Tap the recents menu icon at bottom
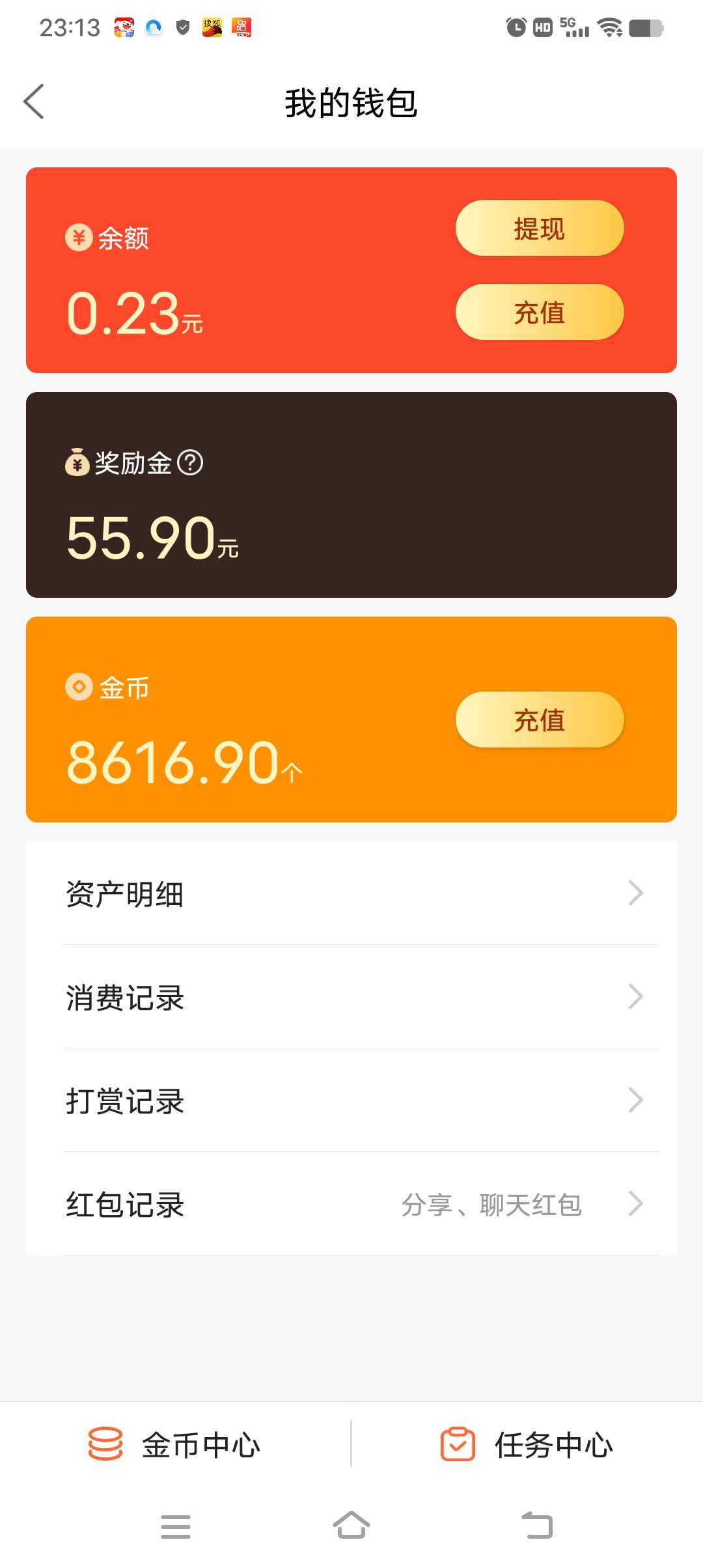 [176, 1527]
